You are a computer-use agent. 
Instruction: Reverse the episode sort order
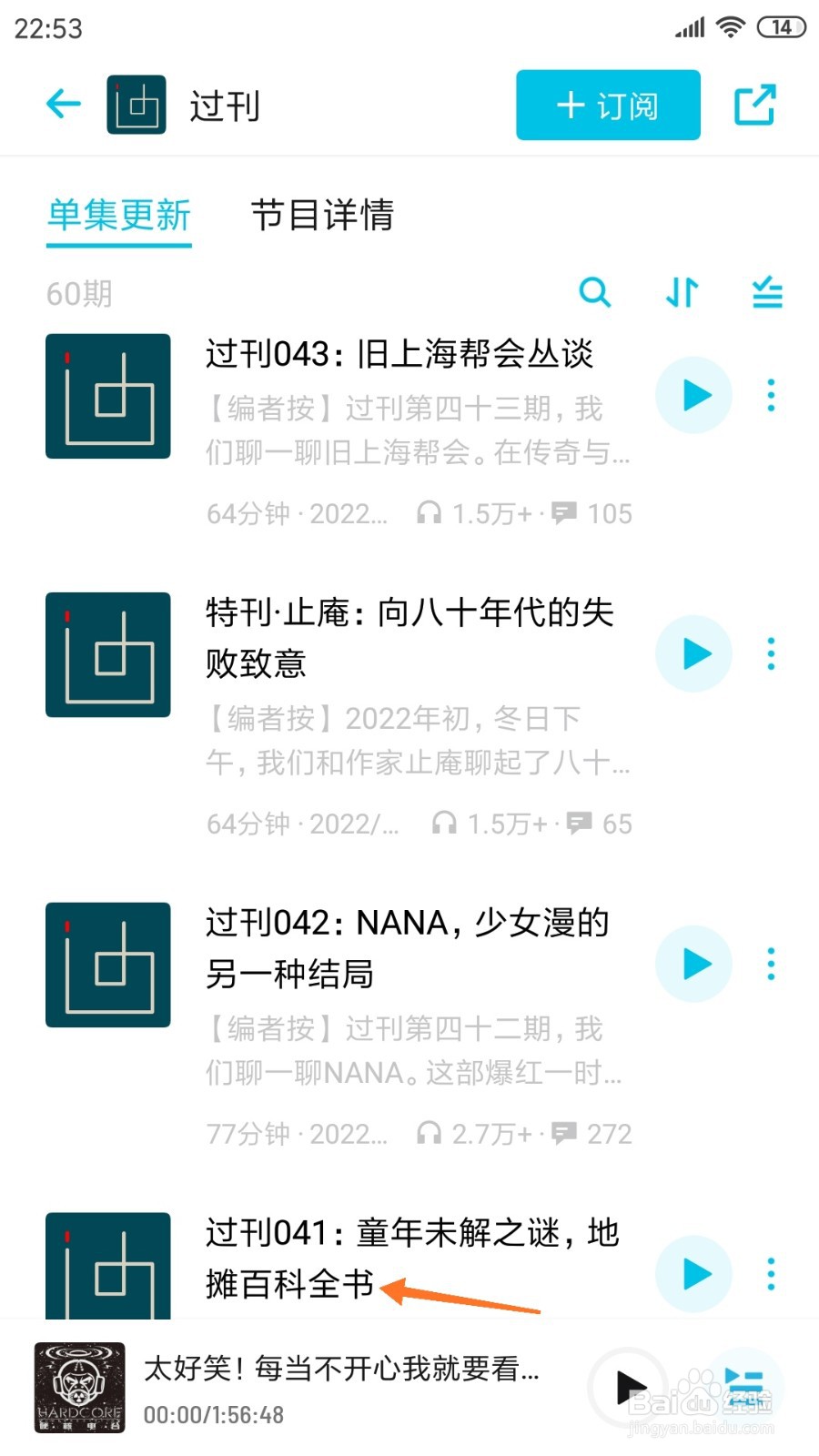coord(682,293)
